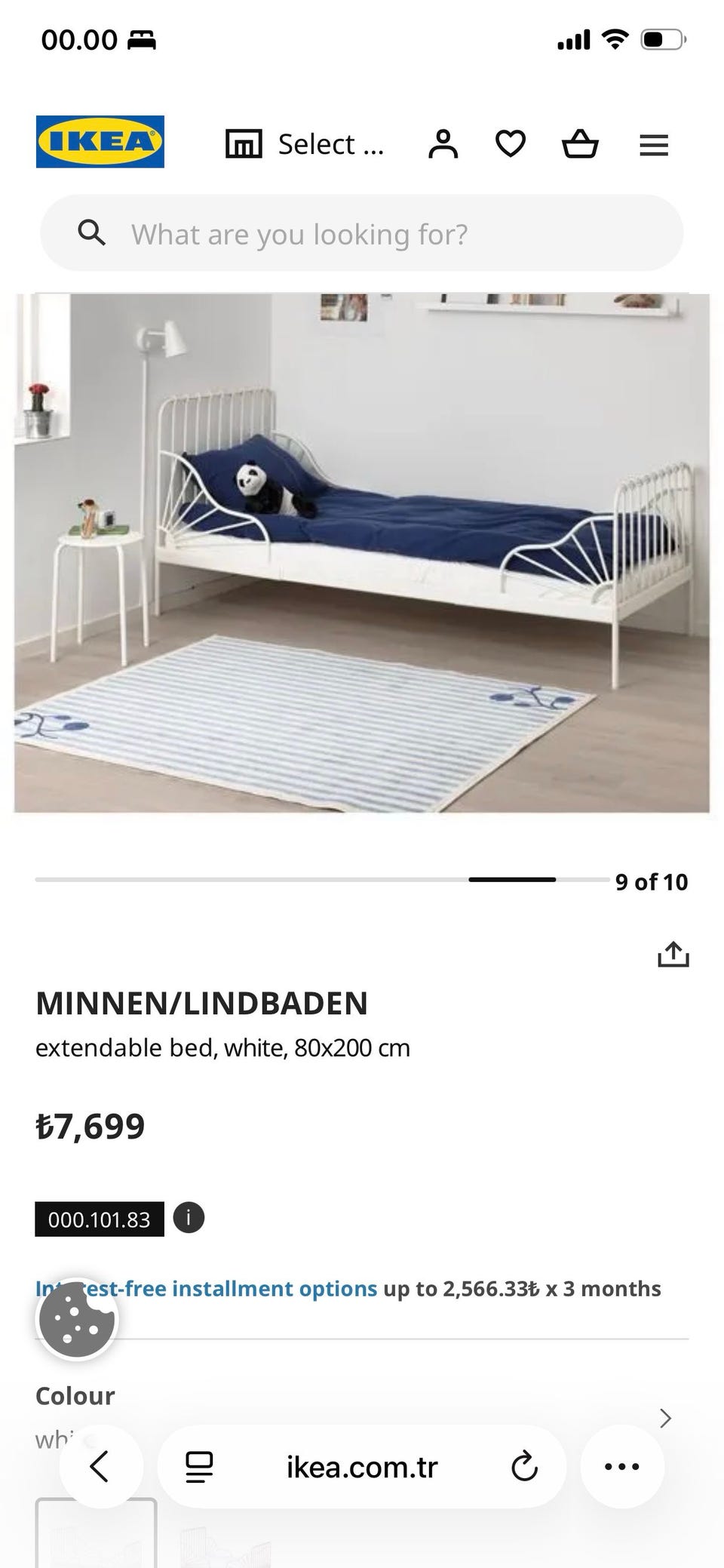The image size is (724, 1568).
Task: Go back to the previous page
Action: tap(103, 1466)
